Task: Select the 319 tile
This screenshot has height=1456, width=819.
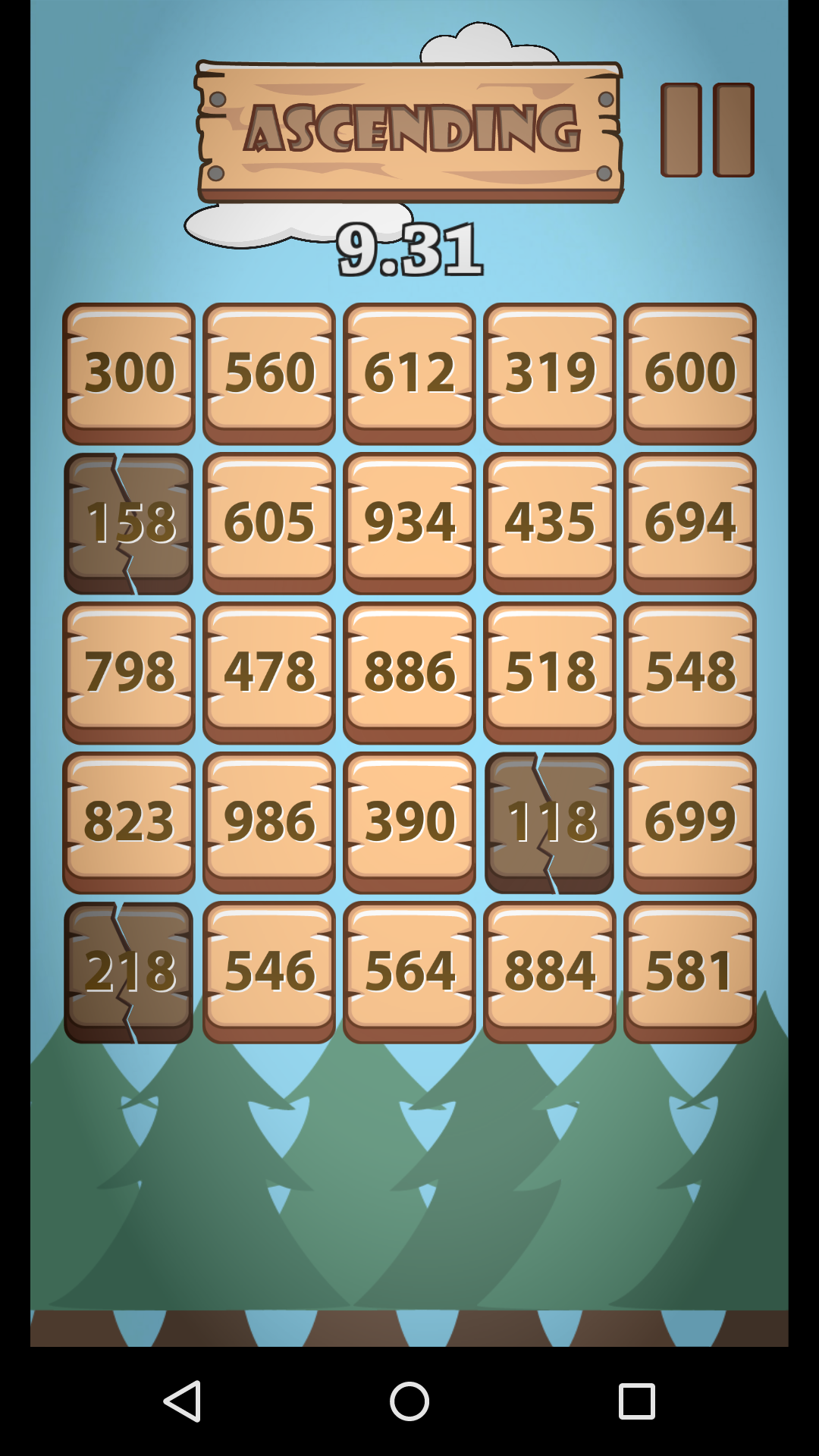Action: [550, 373]
